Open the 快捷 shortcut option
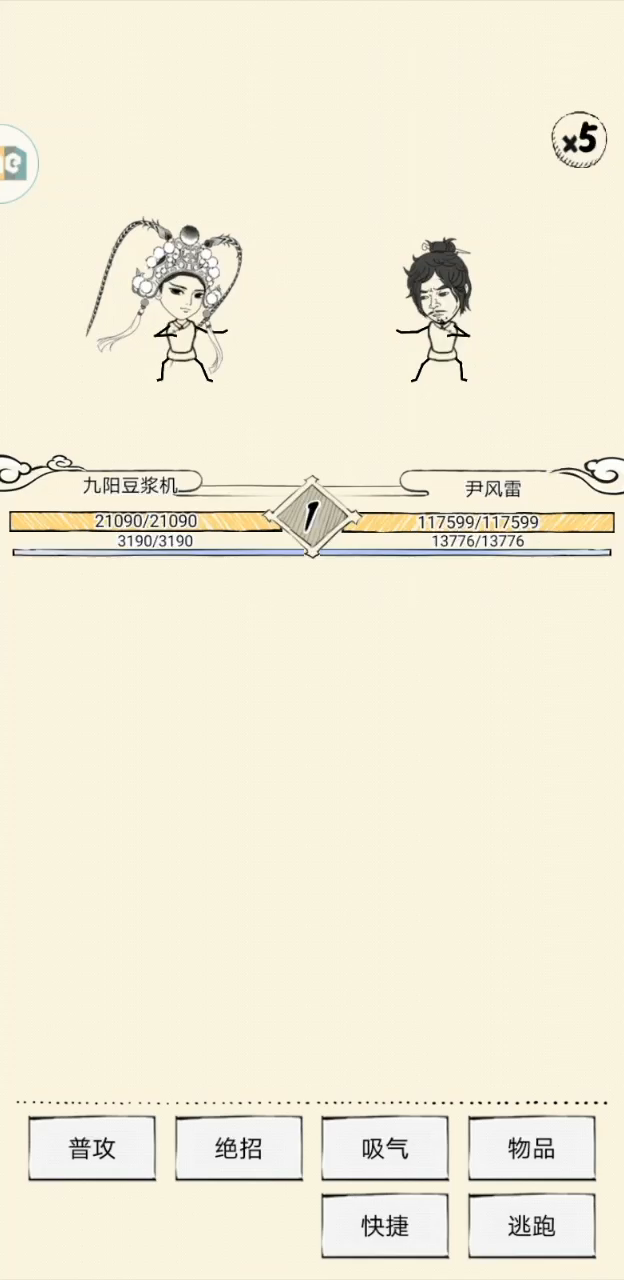 click(x=385, y=1225)
